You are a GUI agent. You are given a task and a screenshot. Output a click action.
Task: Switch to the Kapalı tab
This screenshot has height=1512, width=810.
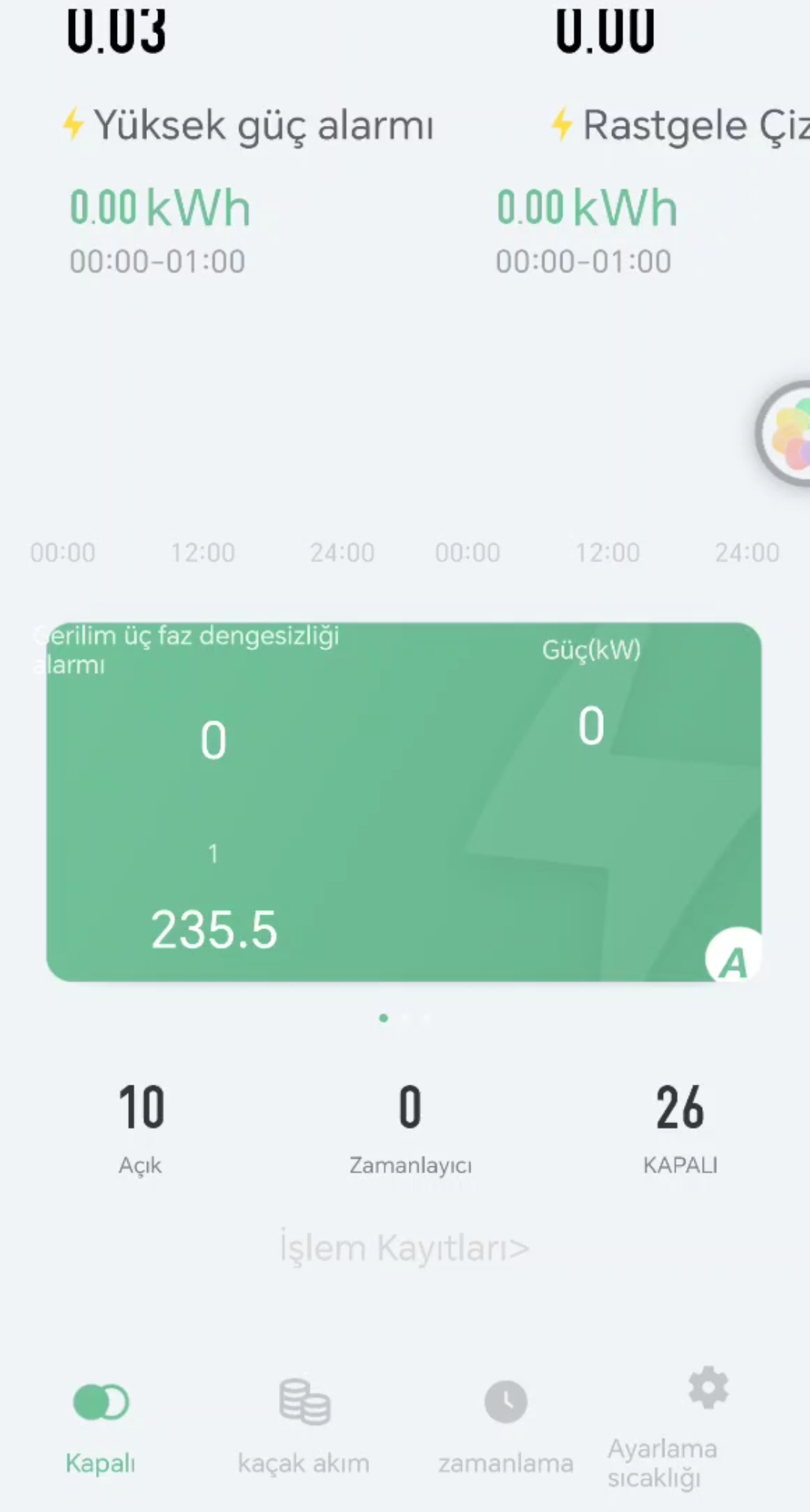click(x=100, y=1425)
